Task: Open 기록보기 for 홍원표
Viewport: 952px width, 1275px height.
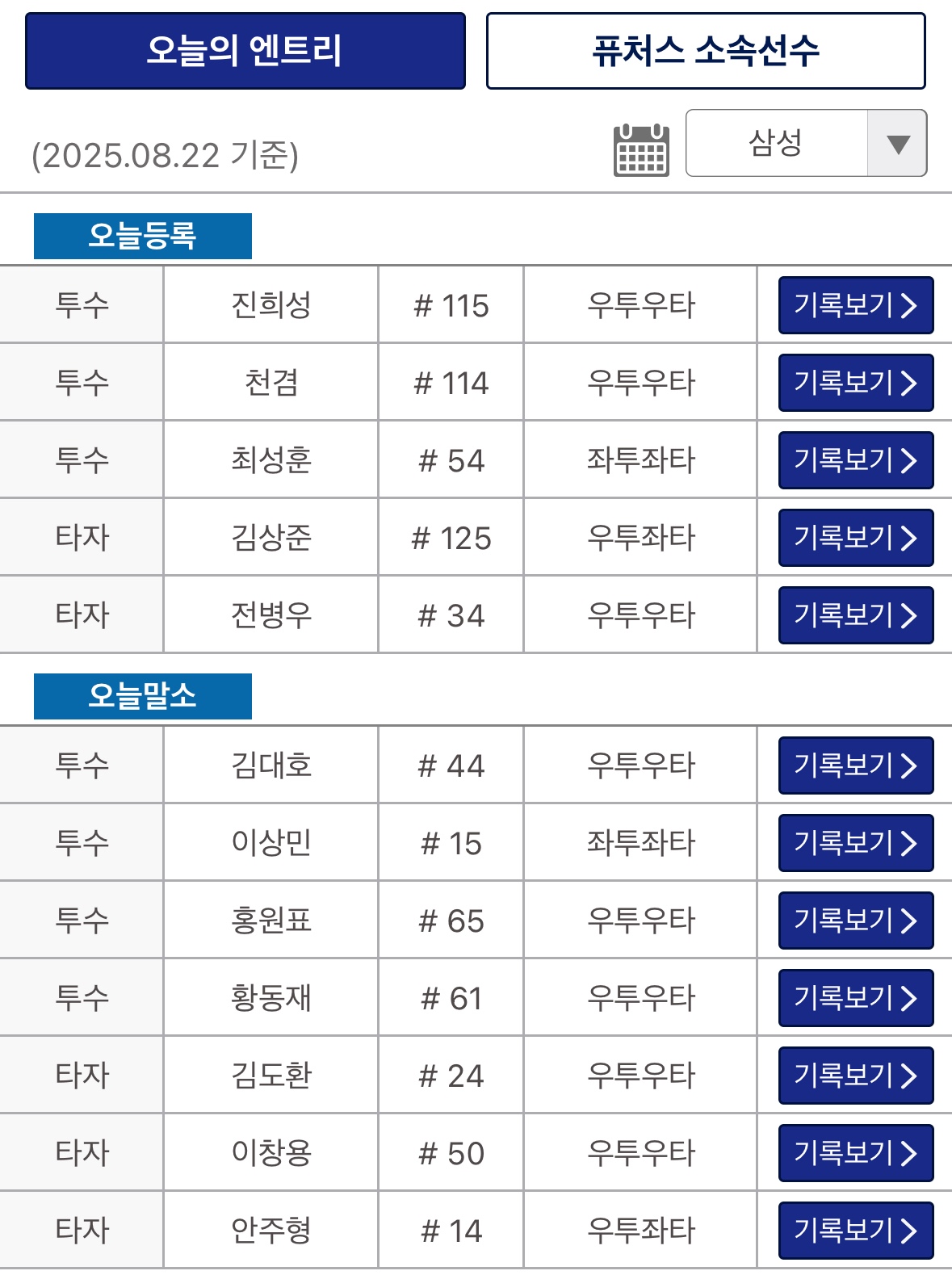Action: click(x=855, y=921)
